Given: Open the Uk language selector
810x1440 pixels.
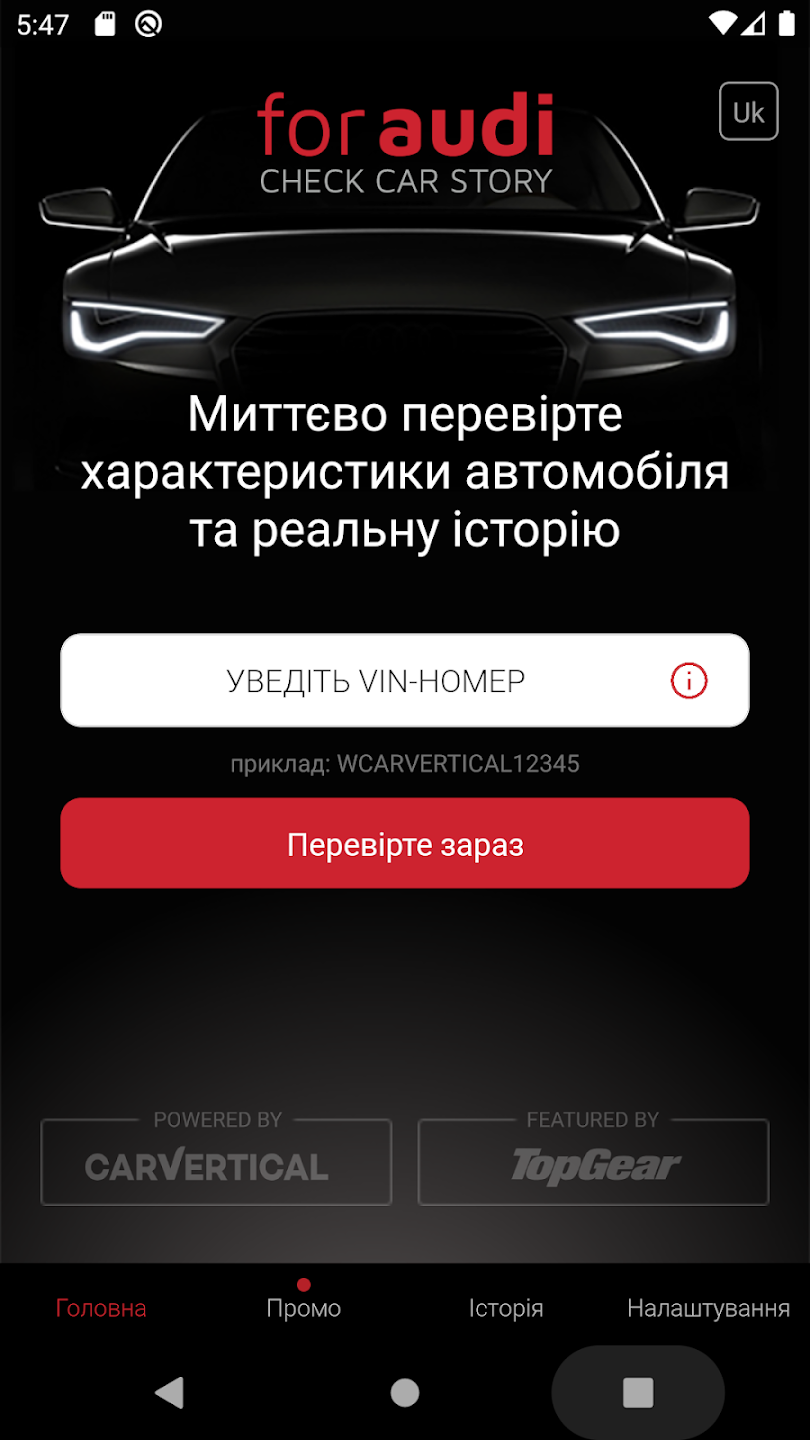Looking at the screenshot, I should click(x=748, y=112).
